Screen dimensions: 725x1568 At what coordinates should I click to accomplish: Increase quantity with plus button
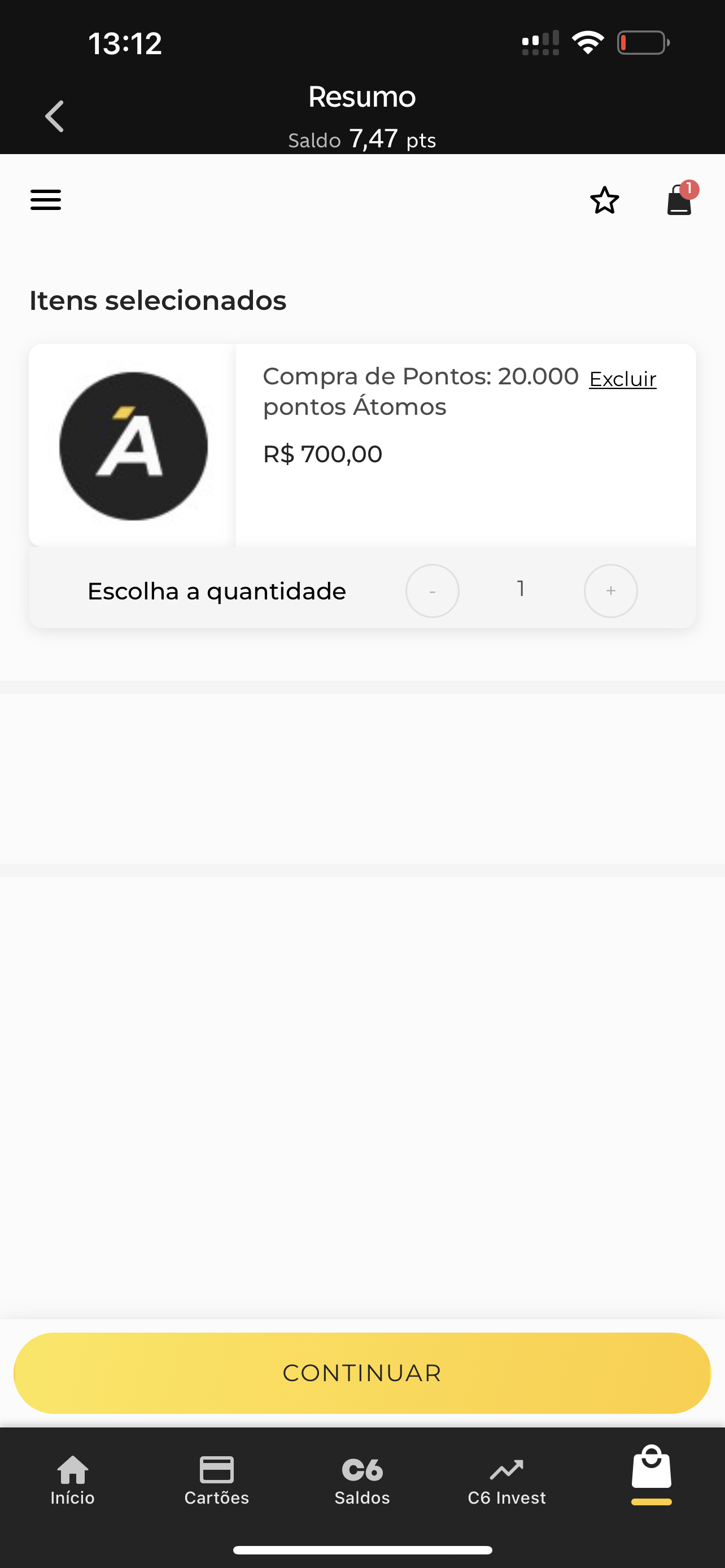coord(610,590)
